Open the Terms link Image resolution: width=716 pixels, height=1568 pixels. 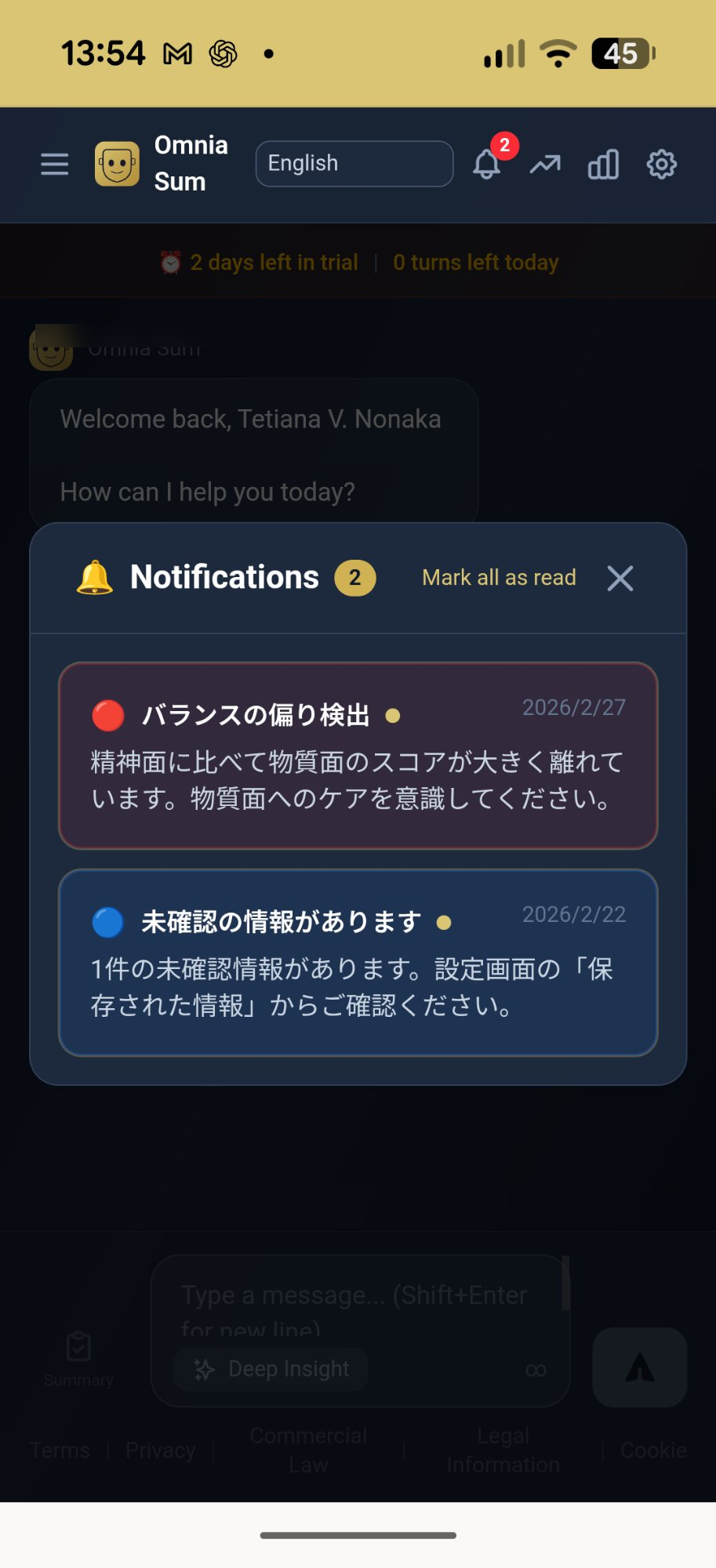(x=59, y=1450)
